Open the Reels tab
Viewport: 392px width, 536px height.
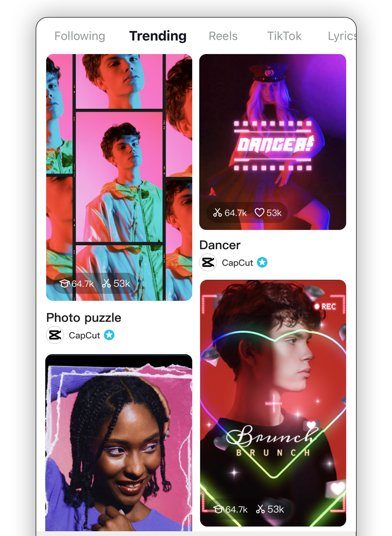coord(223,36)
